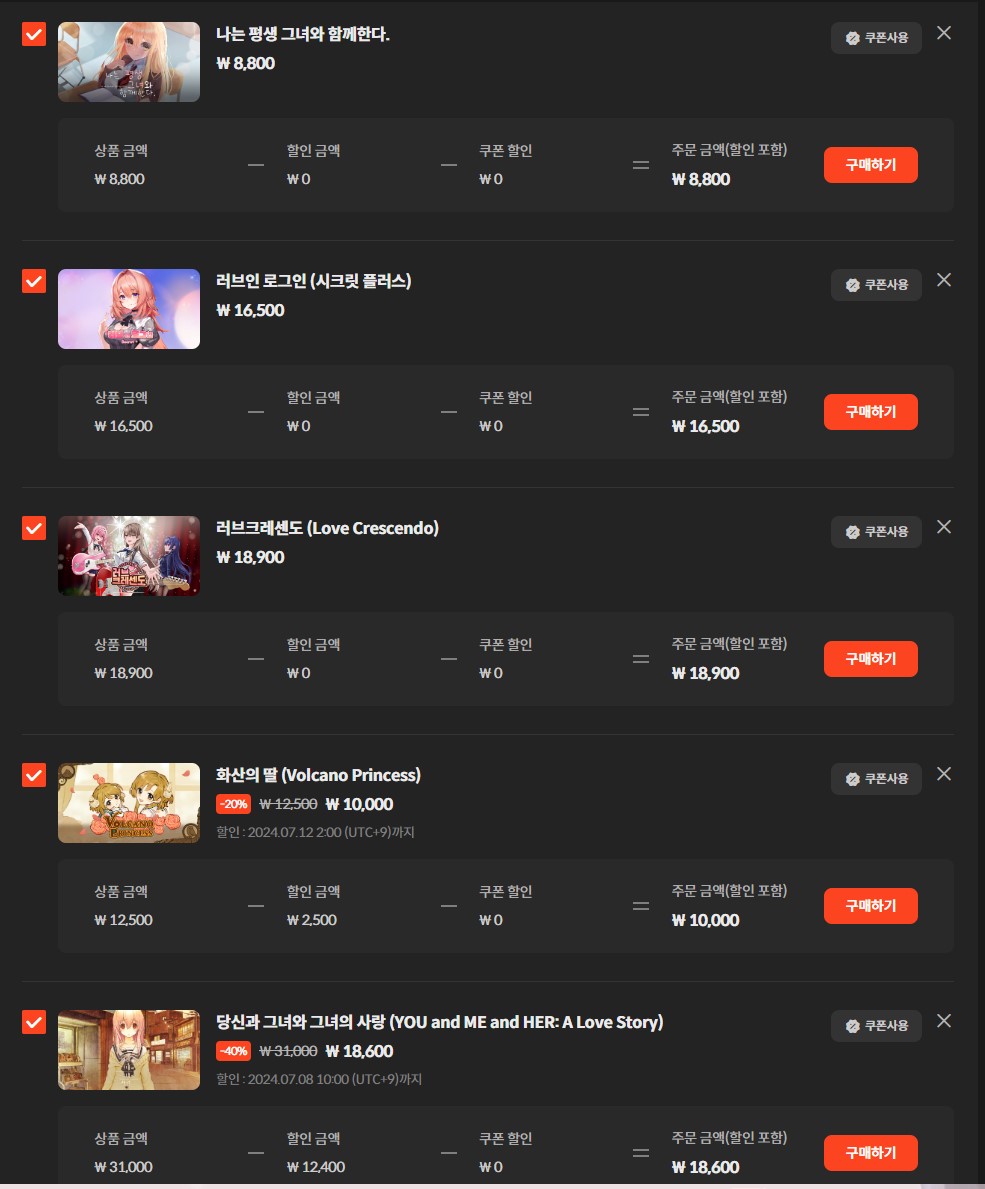Remove YOU and ME and HER from cart
The height and width of the screenshot is (1189, 985).
(x=943, y=1021)
